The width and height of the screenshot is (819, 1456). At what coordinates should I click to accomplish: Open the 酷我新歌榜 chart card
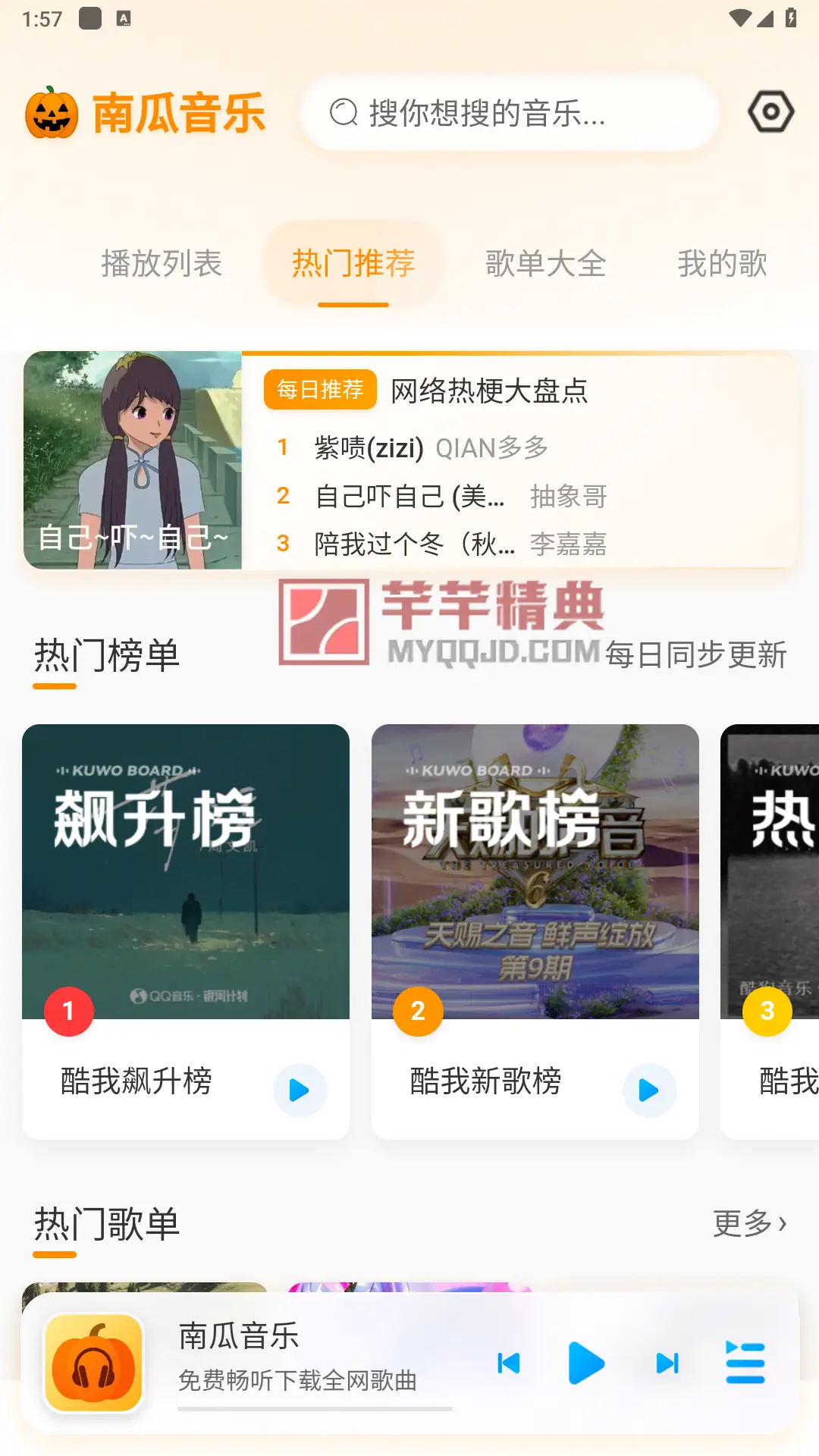tap(535, 931)
